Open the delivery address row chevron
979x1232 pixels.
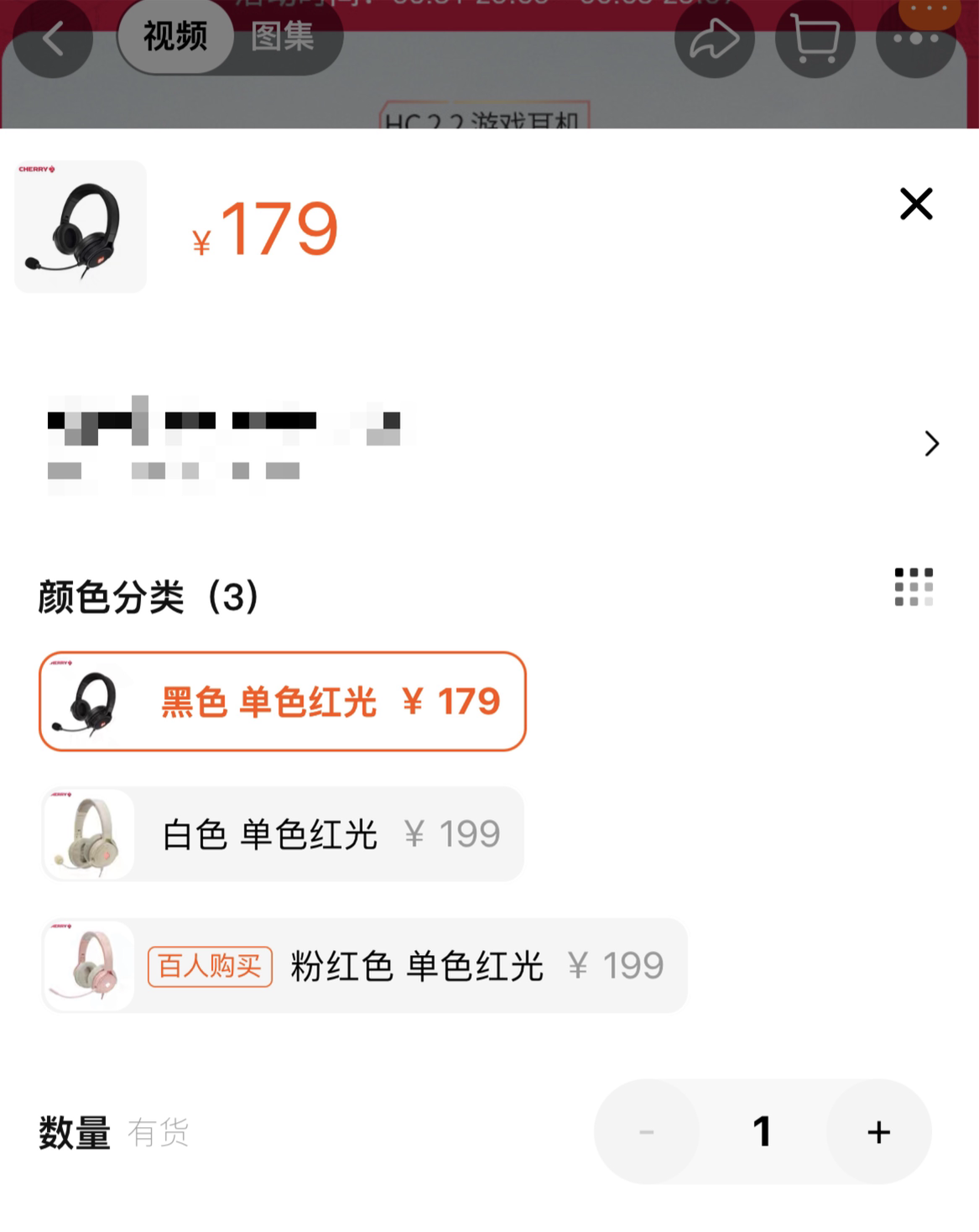[931, 443]
